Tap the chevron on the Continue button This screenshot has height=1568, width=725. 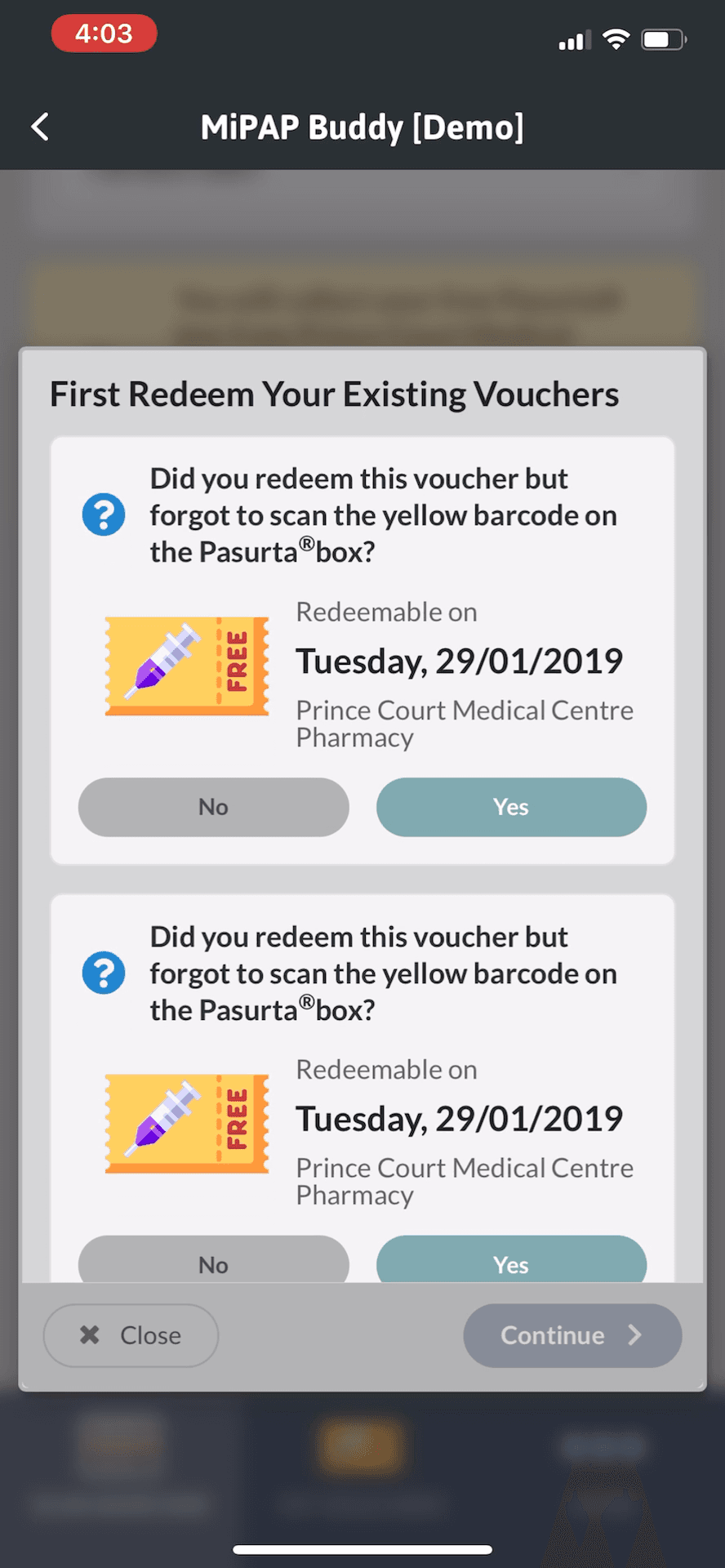pyautogui.click(x=634, y=1335)
